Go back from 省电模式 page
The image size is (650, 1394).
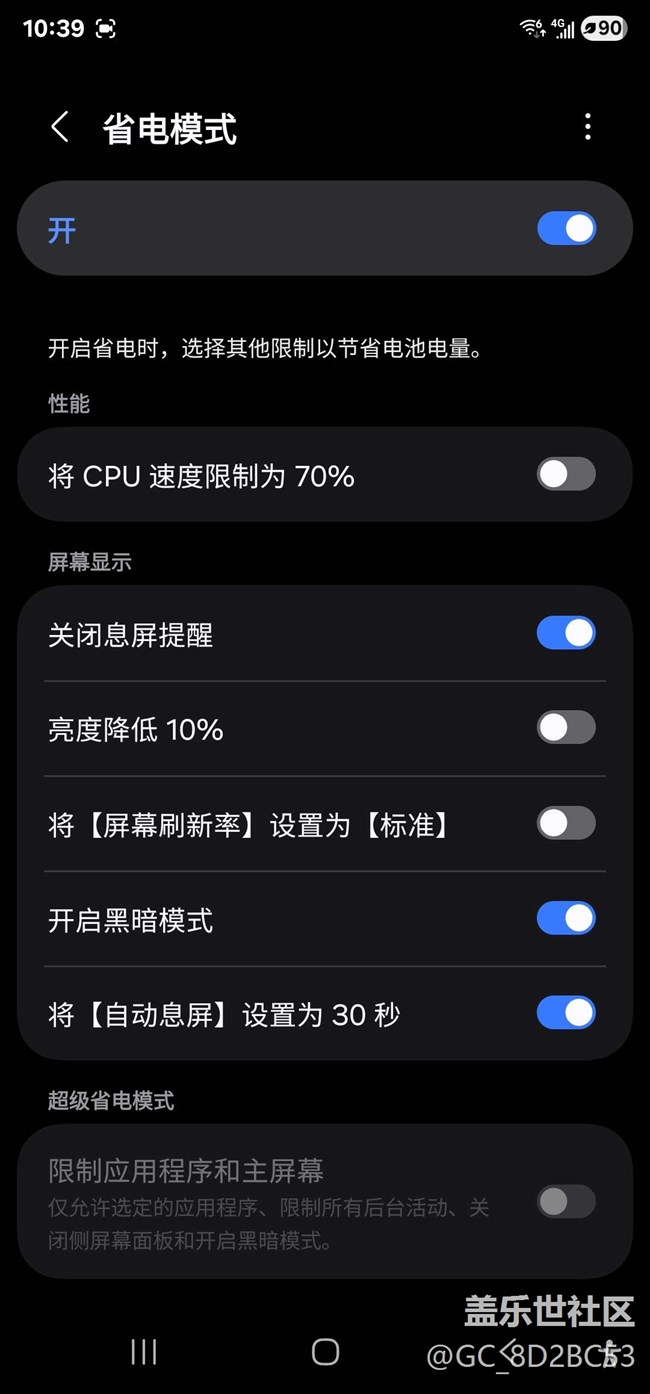coord(60,128)
